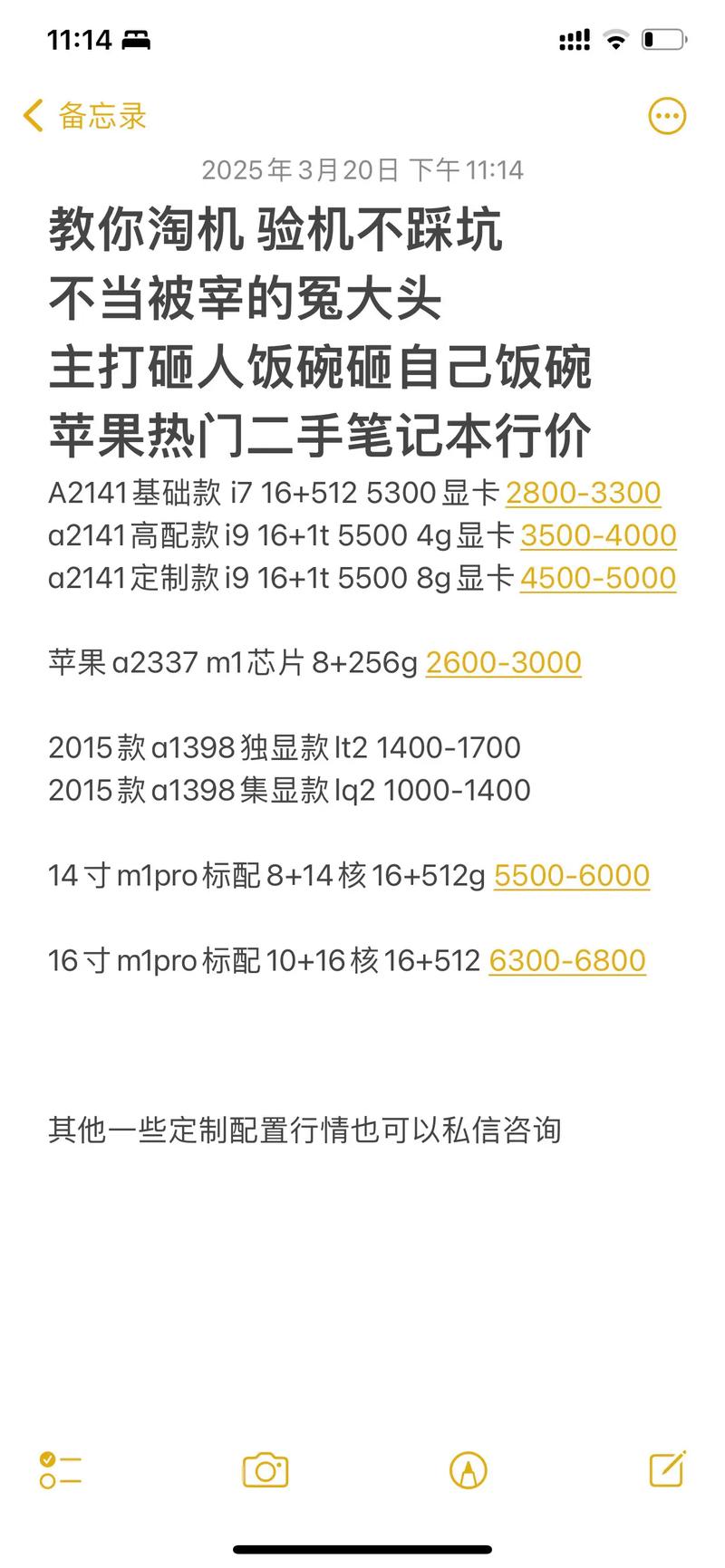Open the 2600-3000 link for m1 芯片

[503, 662]
